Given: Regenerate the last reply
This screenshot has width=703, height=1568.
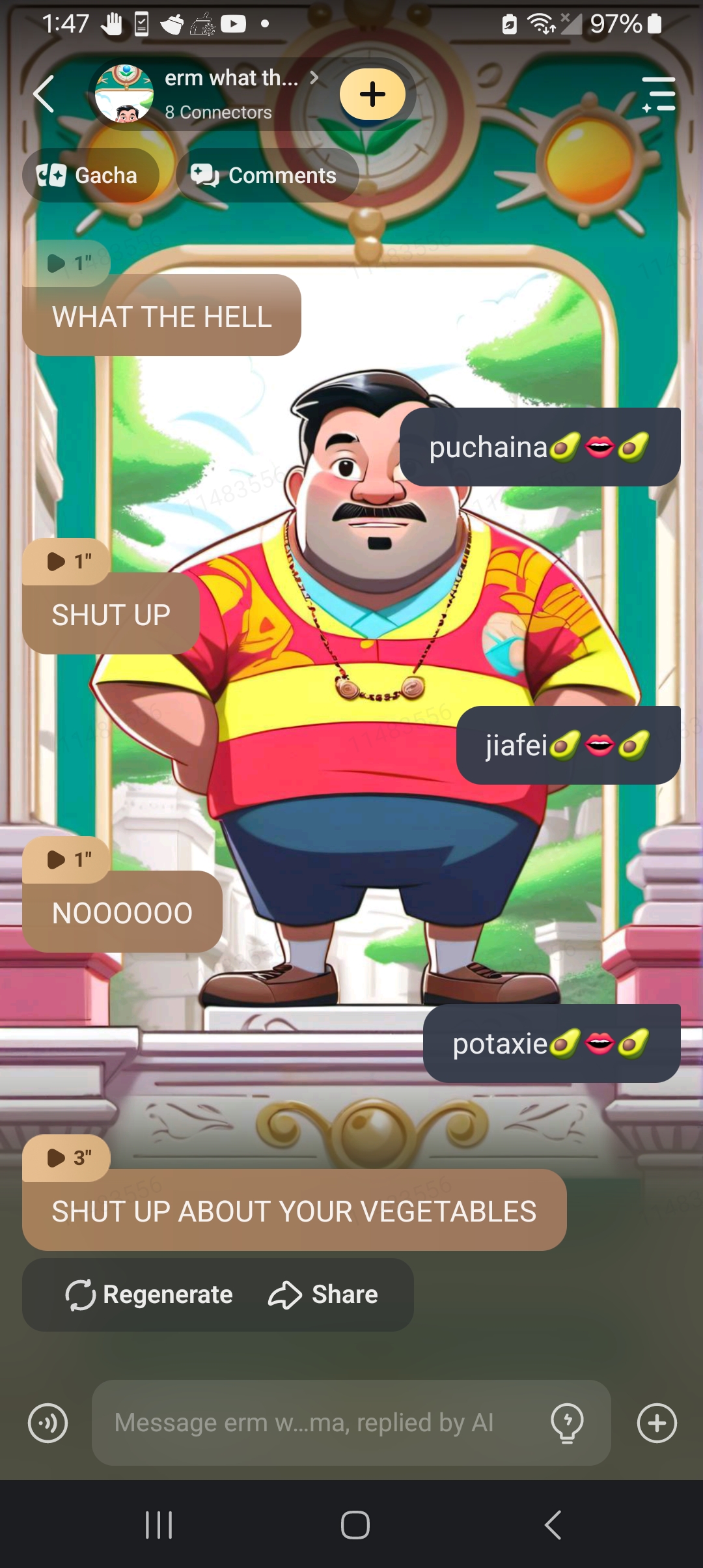Looking at the screenshot, I should coord(149,1295).
